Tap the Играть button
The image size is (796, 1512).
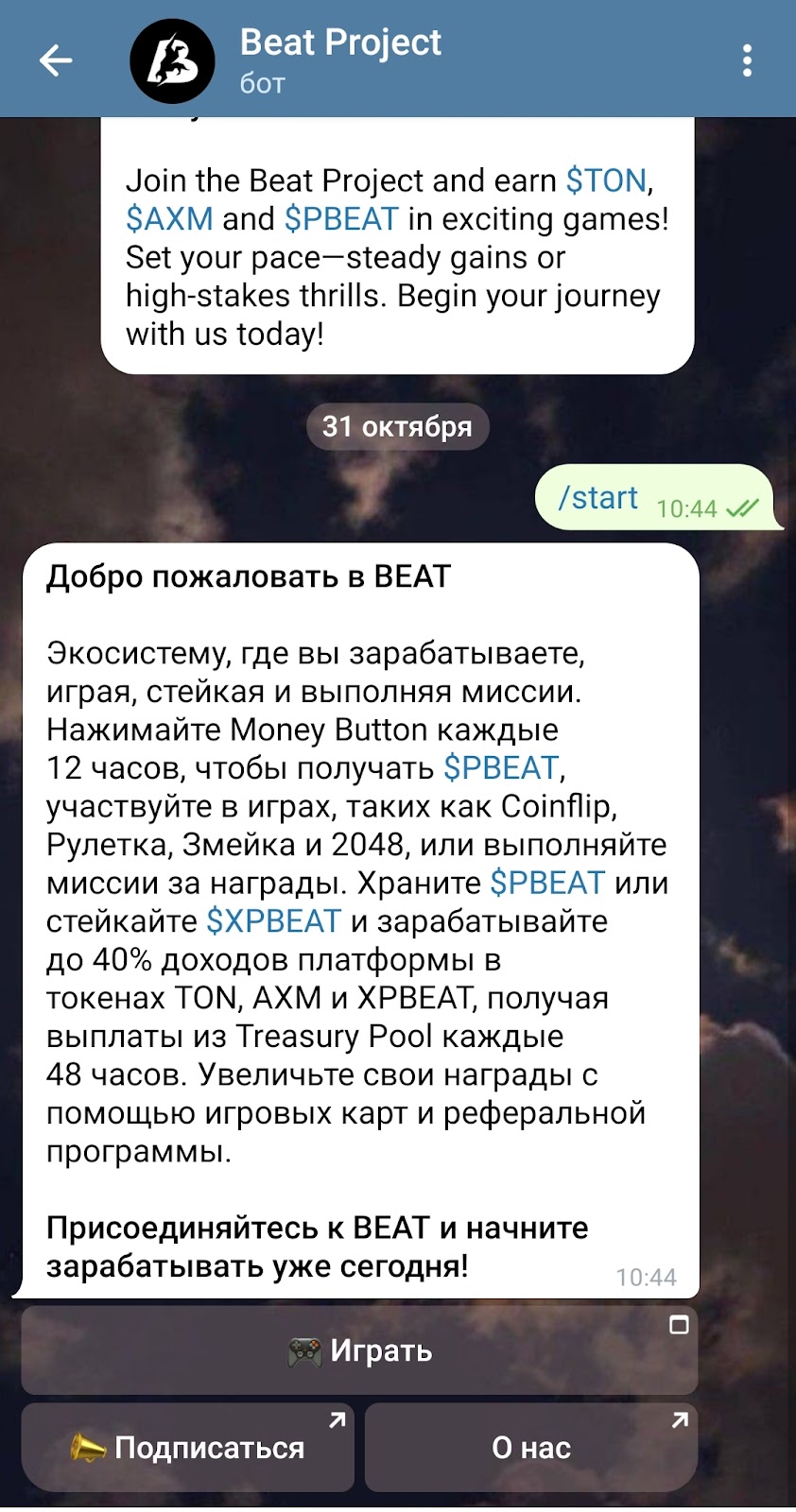point(359,1350)
